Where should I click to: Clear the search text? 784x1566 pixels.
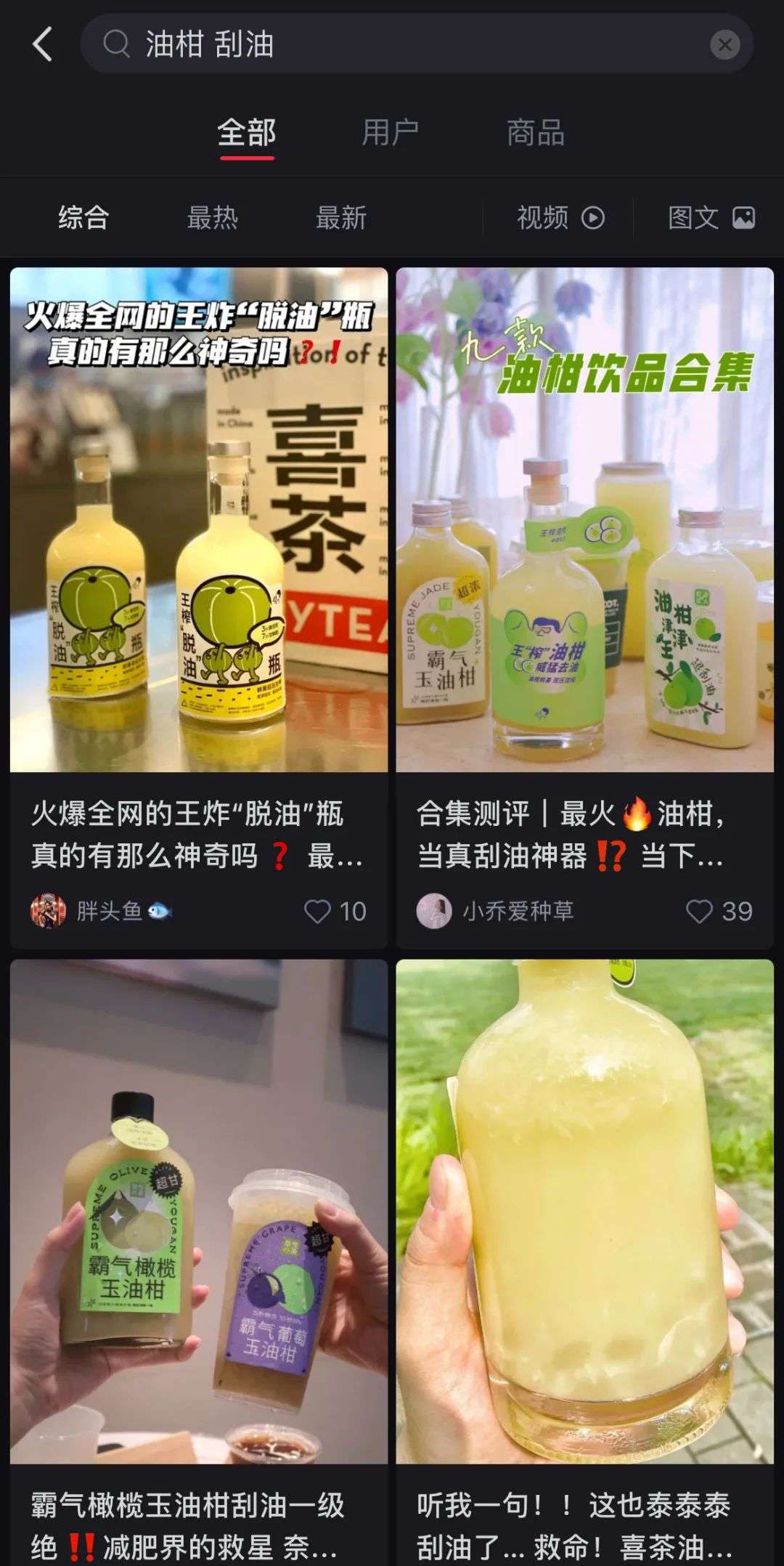tap(724, 45)
